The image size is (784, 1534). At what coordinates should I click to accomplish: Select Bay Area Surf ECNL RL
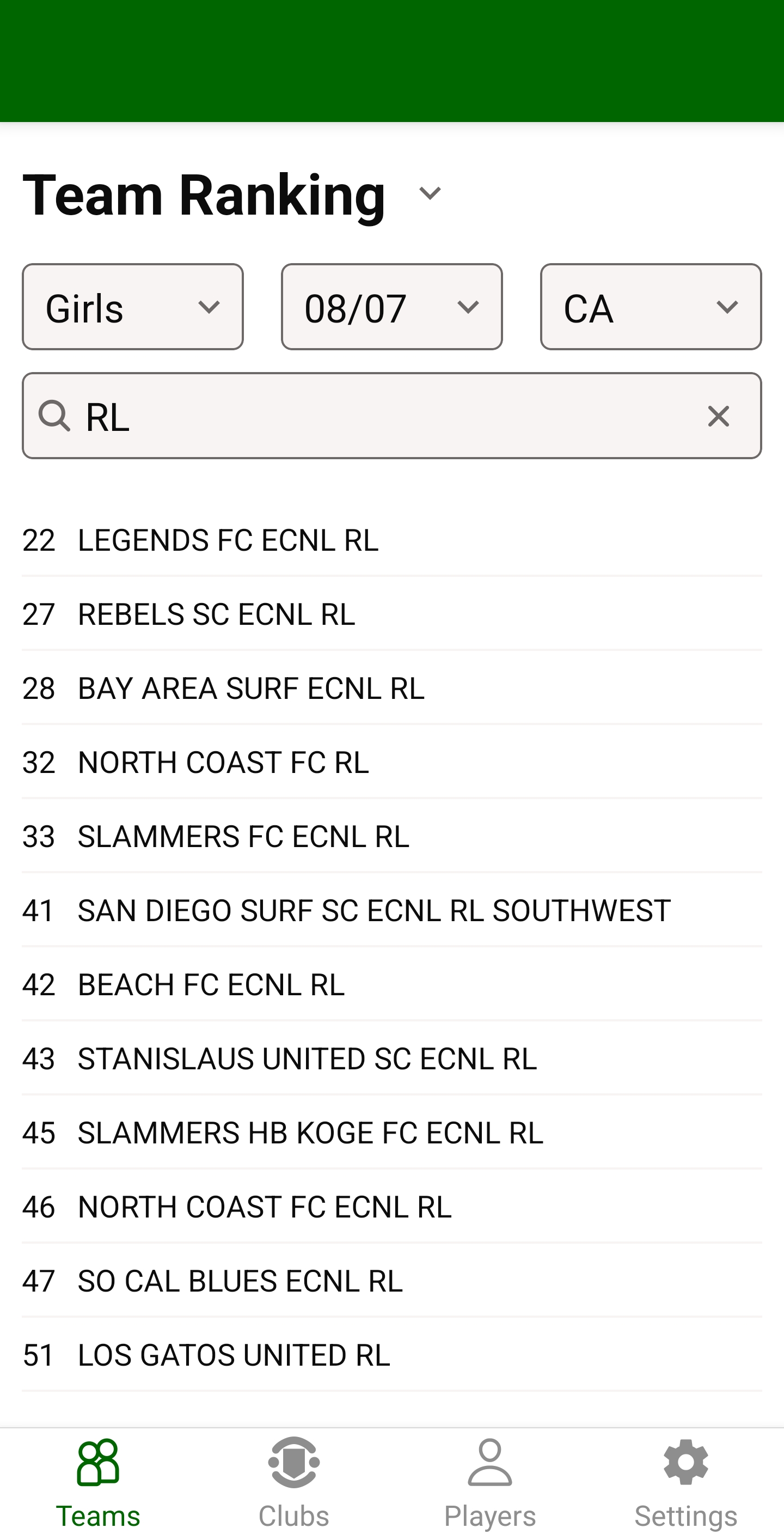(391, 689)
